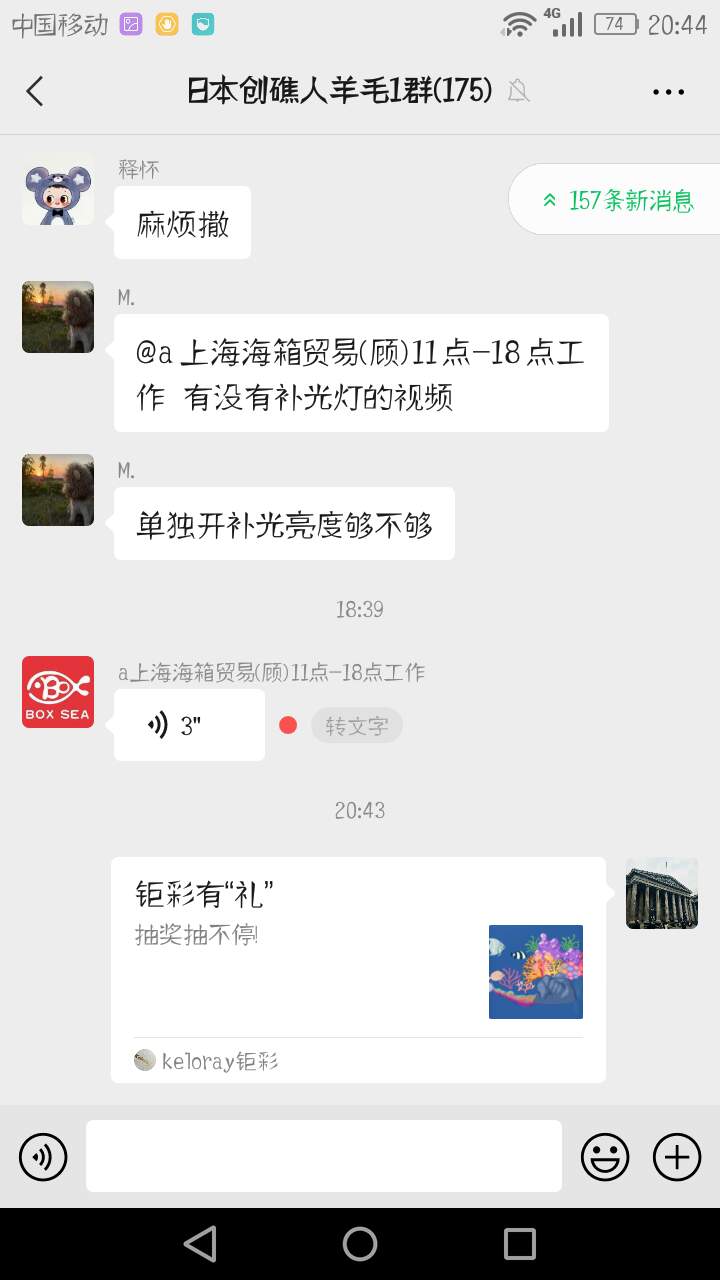View 释怀's profile avatar

[58, 190]
